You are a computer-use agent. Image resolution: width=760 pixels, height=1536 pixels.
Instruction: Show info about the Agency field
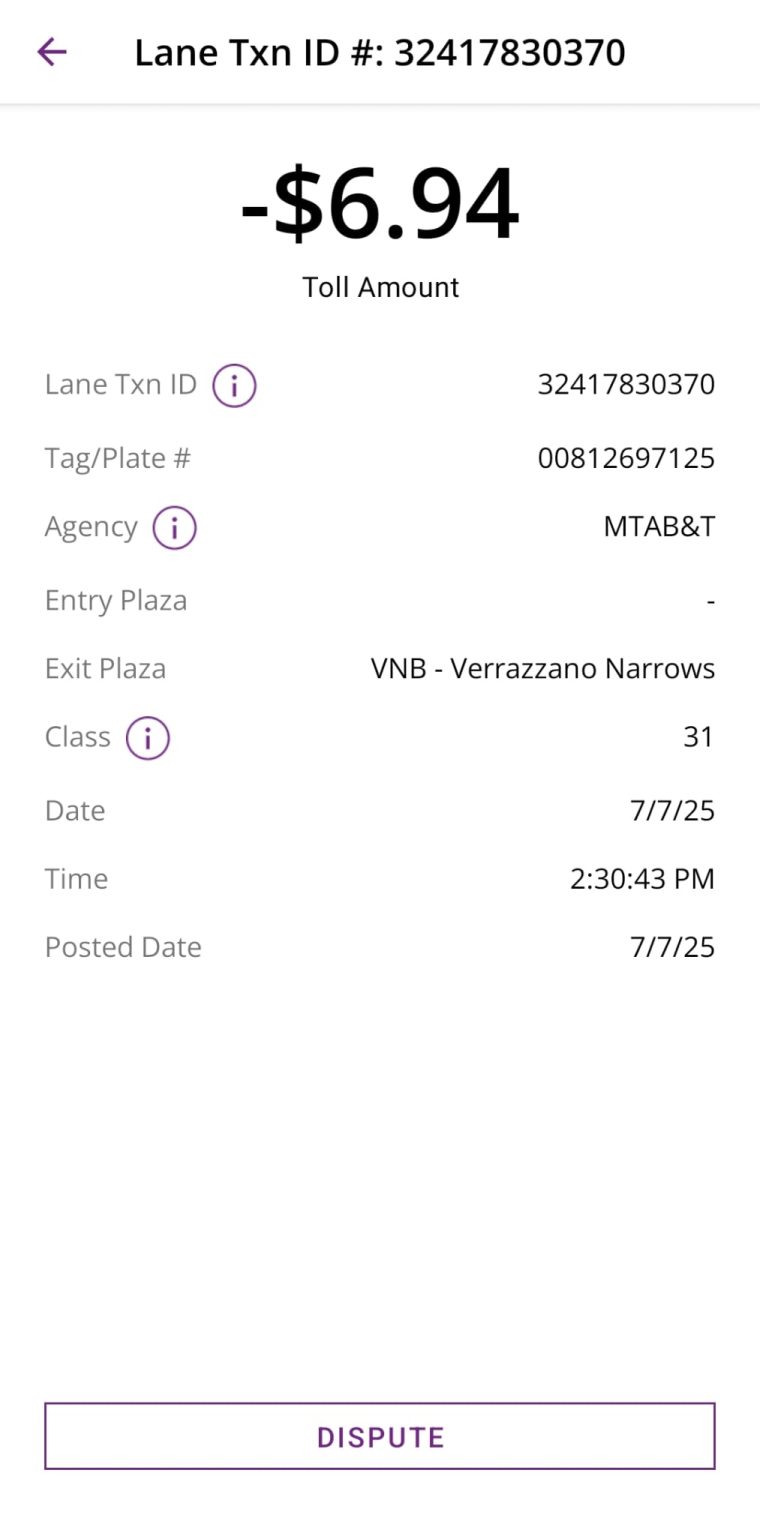coord(174,528)
